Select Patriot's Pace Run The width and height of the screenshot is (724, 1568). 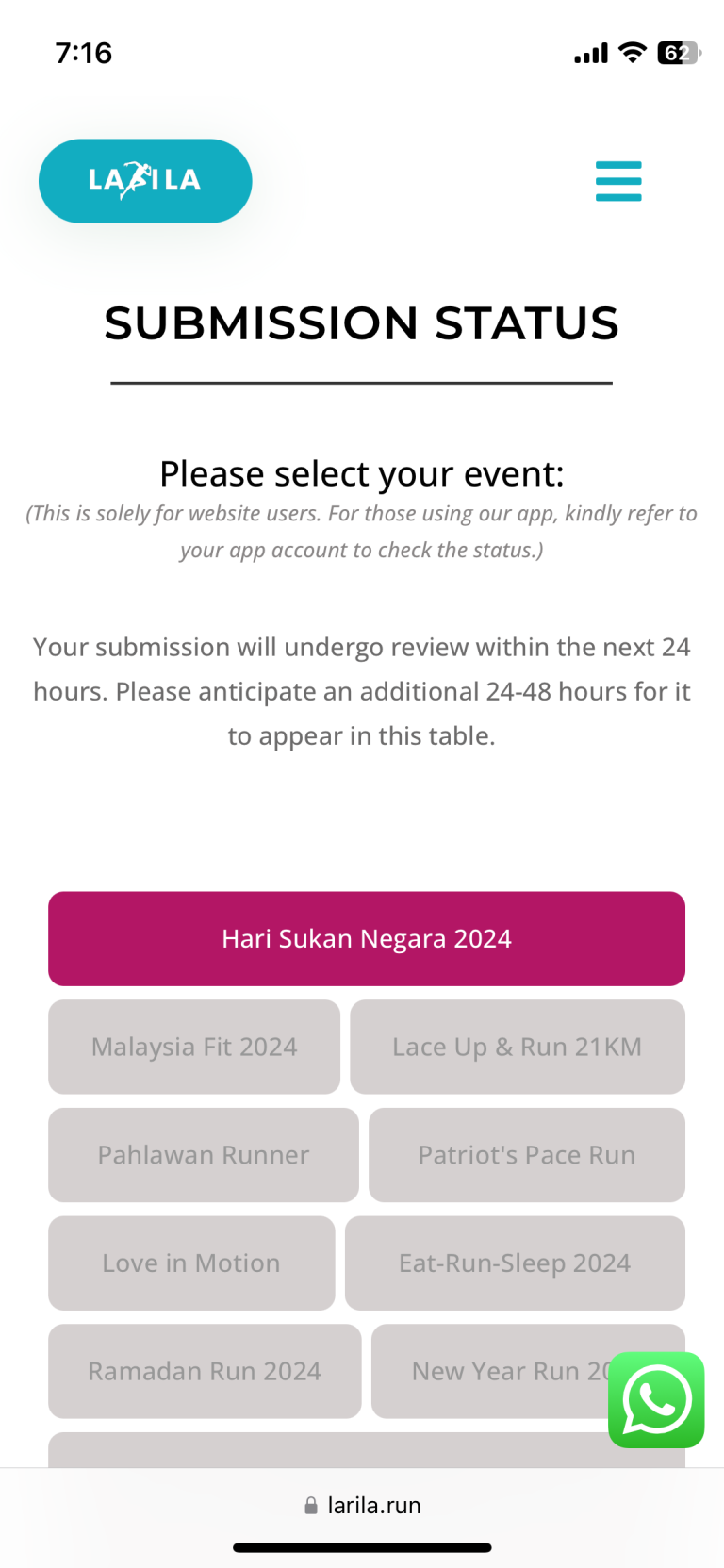click(527, 1155)
